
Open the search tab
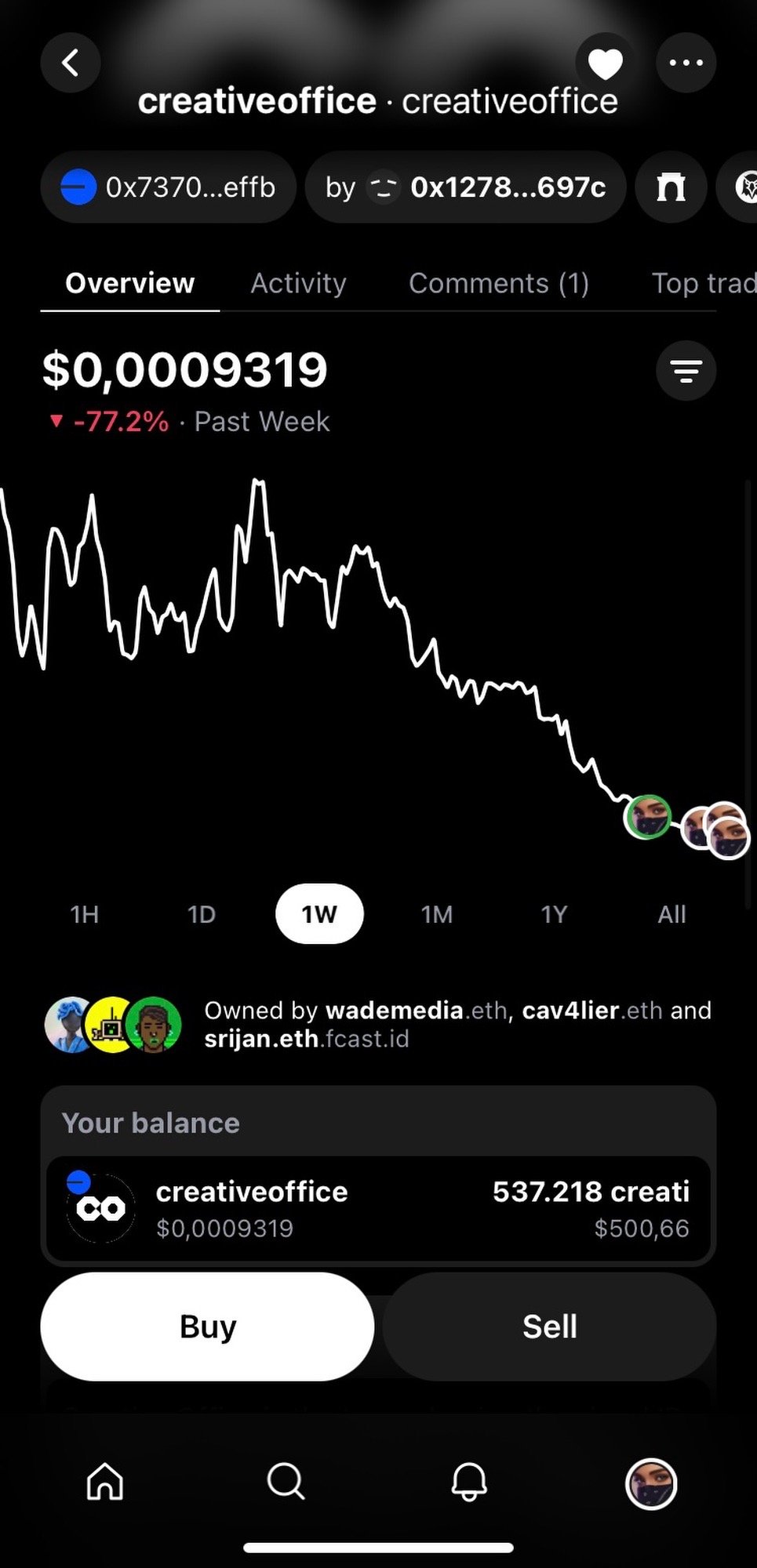(x=286, y=1482)
